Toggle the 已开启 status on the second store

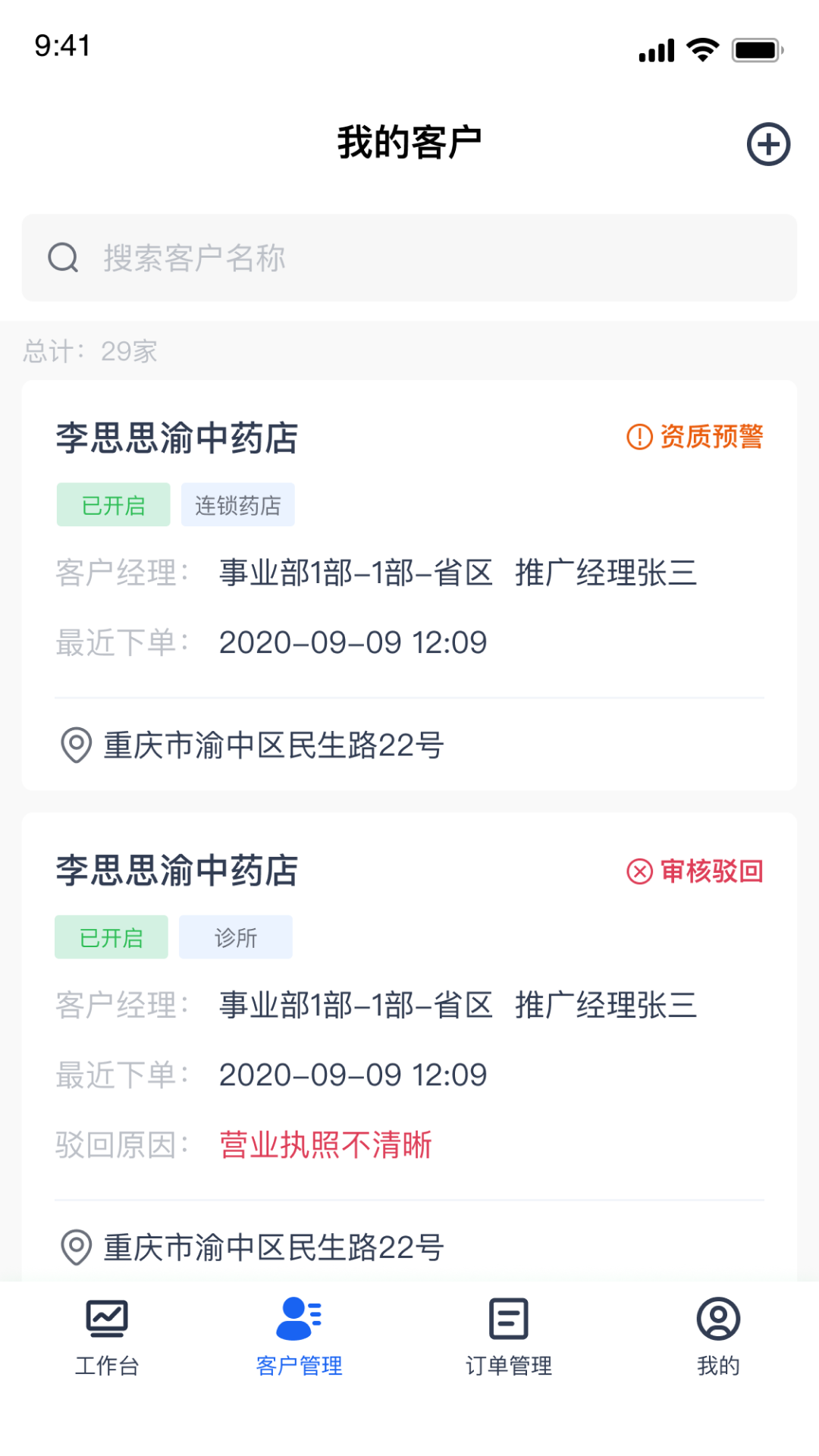(x=111, y=936)
